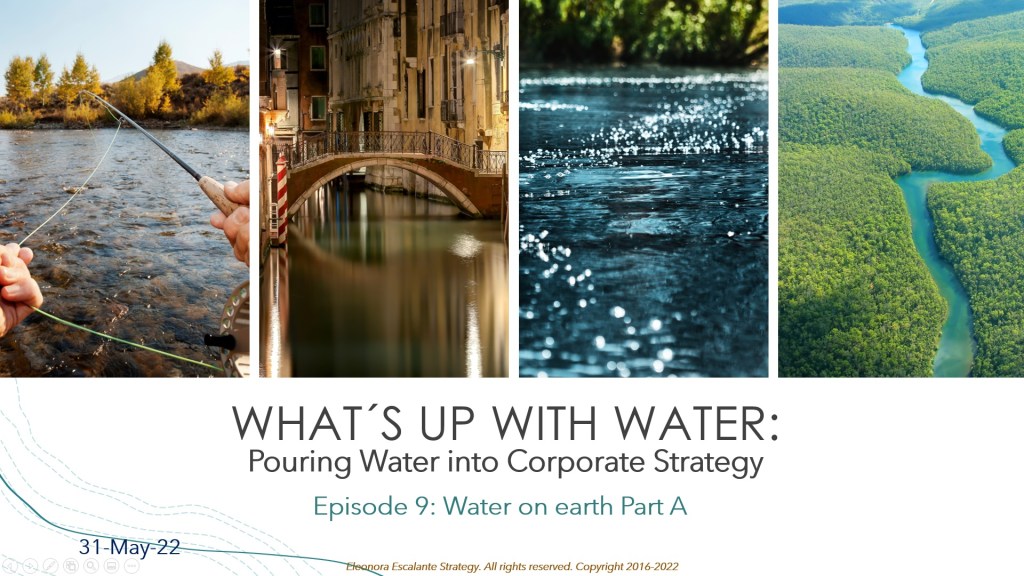Open more slideshow options menu
Image resolution: width=1024 pixels, height=576 pixels.
[x=132, y=566]
